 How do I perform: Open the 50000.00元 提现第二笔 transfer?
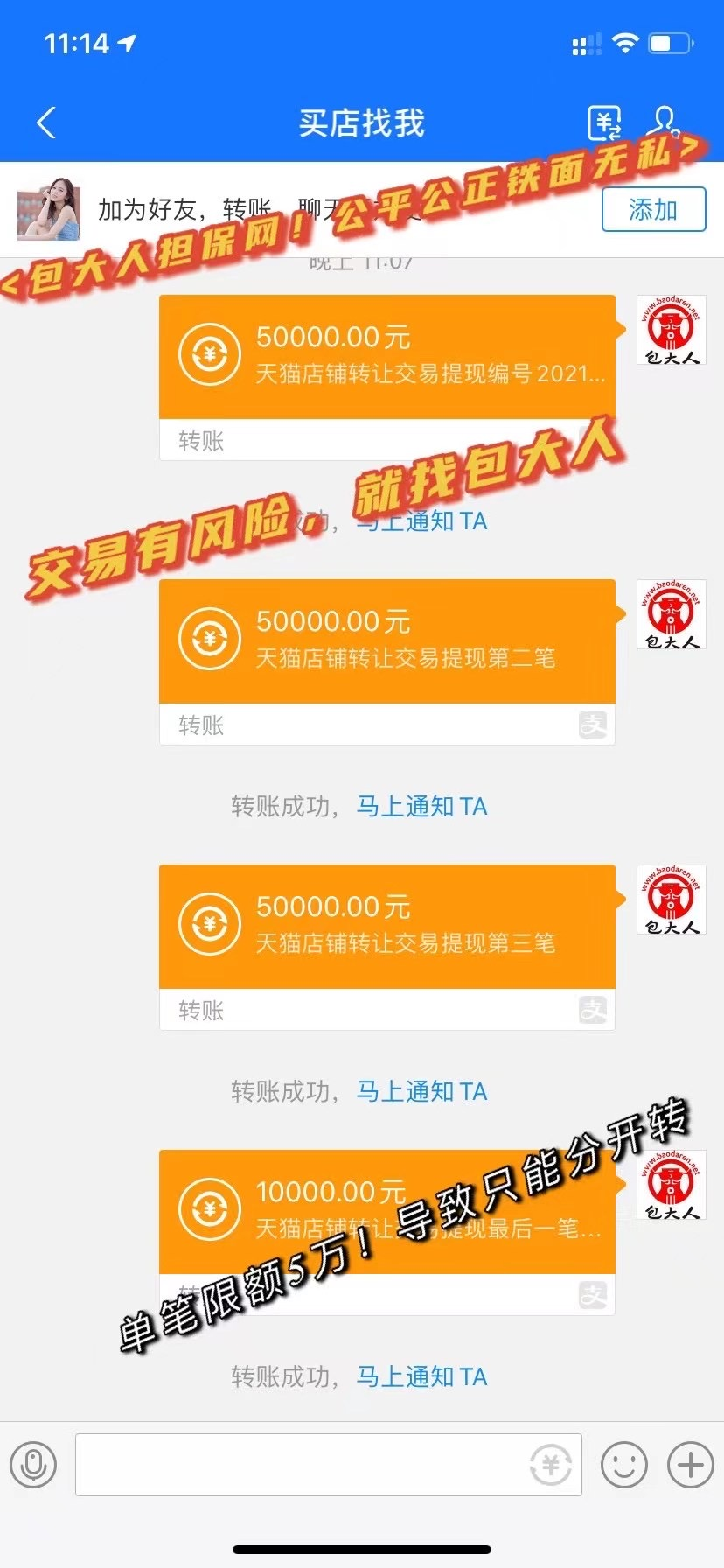tap(386, 641)
